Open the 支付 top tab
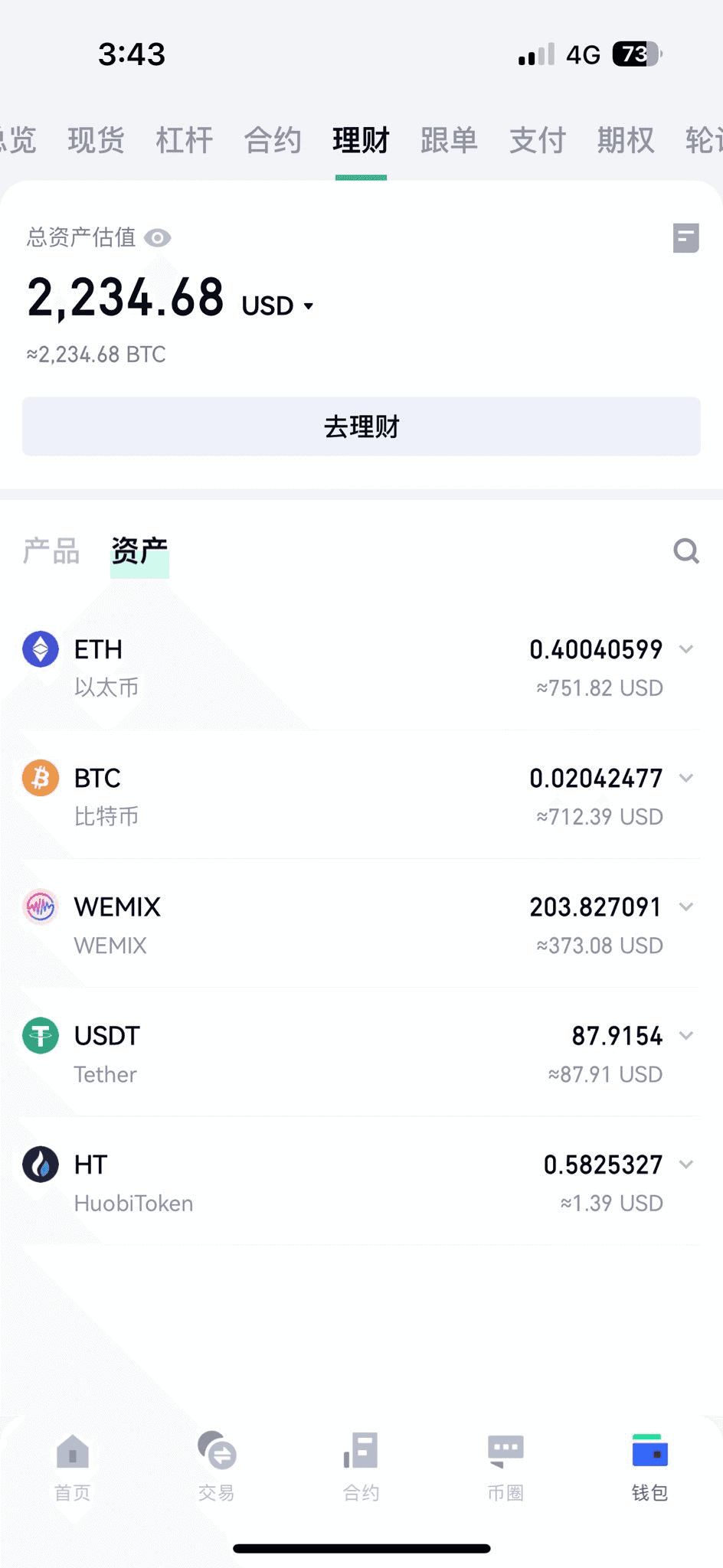 (x=537, y=141)
